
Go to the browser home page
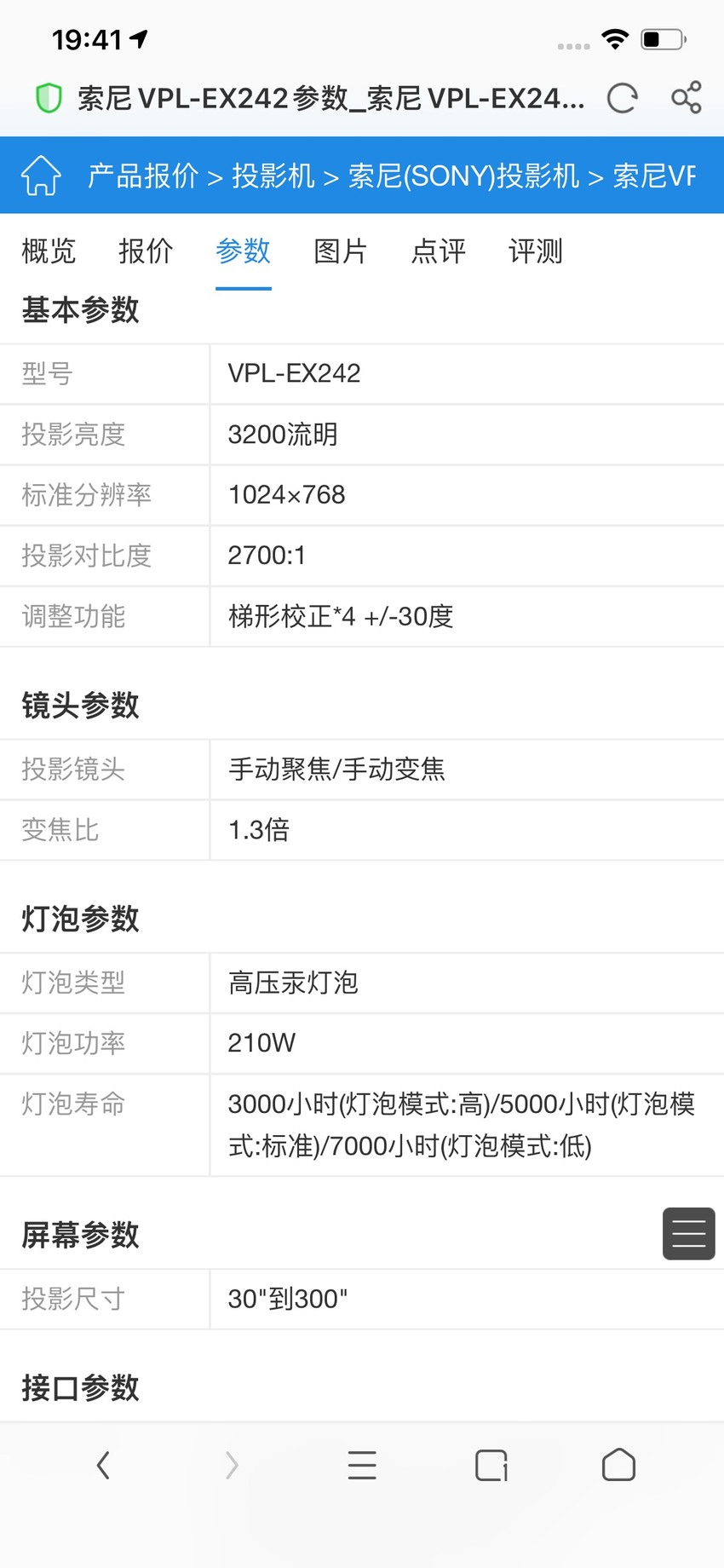click(x=618, y=1466)
